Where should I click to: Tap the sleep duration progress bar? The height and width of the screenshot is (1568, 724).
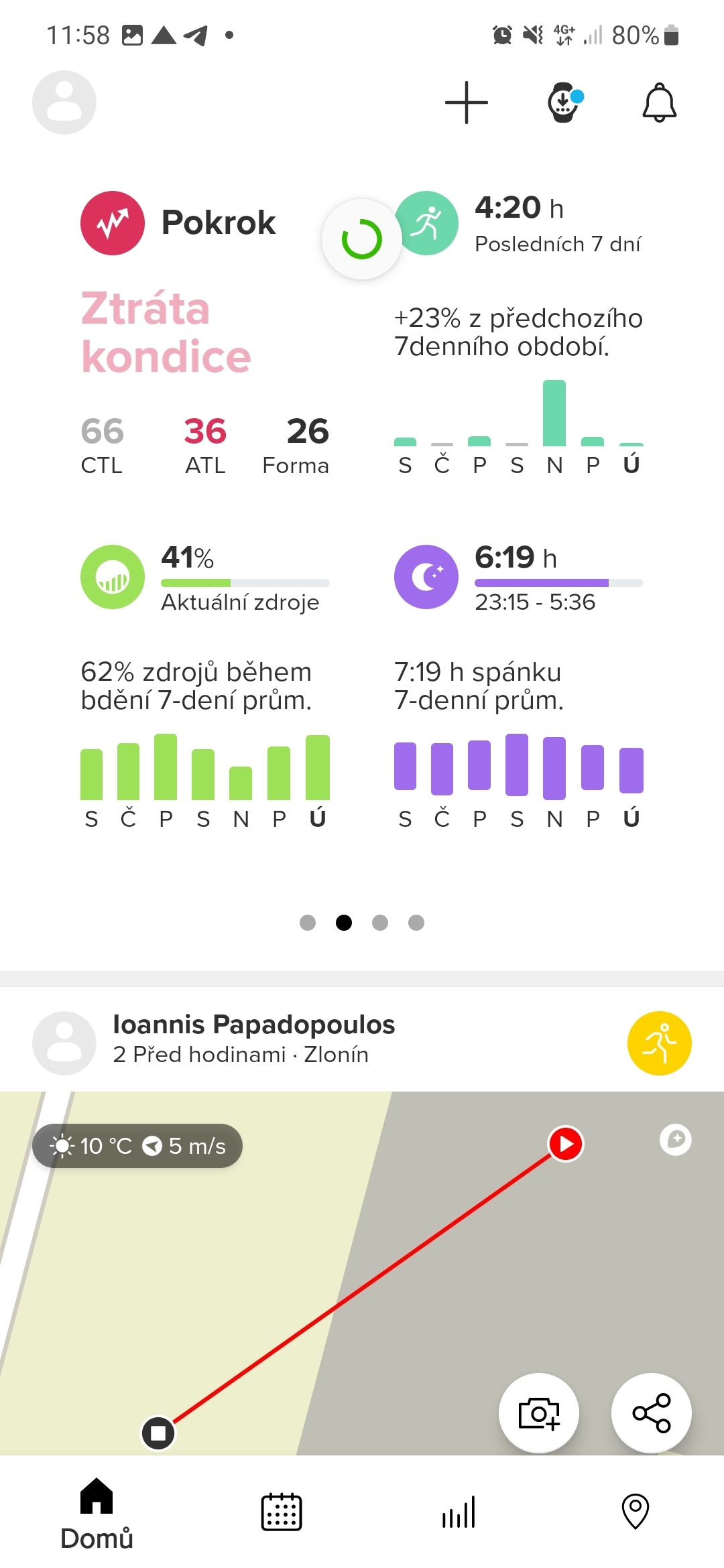(560, 583)
